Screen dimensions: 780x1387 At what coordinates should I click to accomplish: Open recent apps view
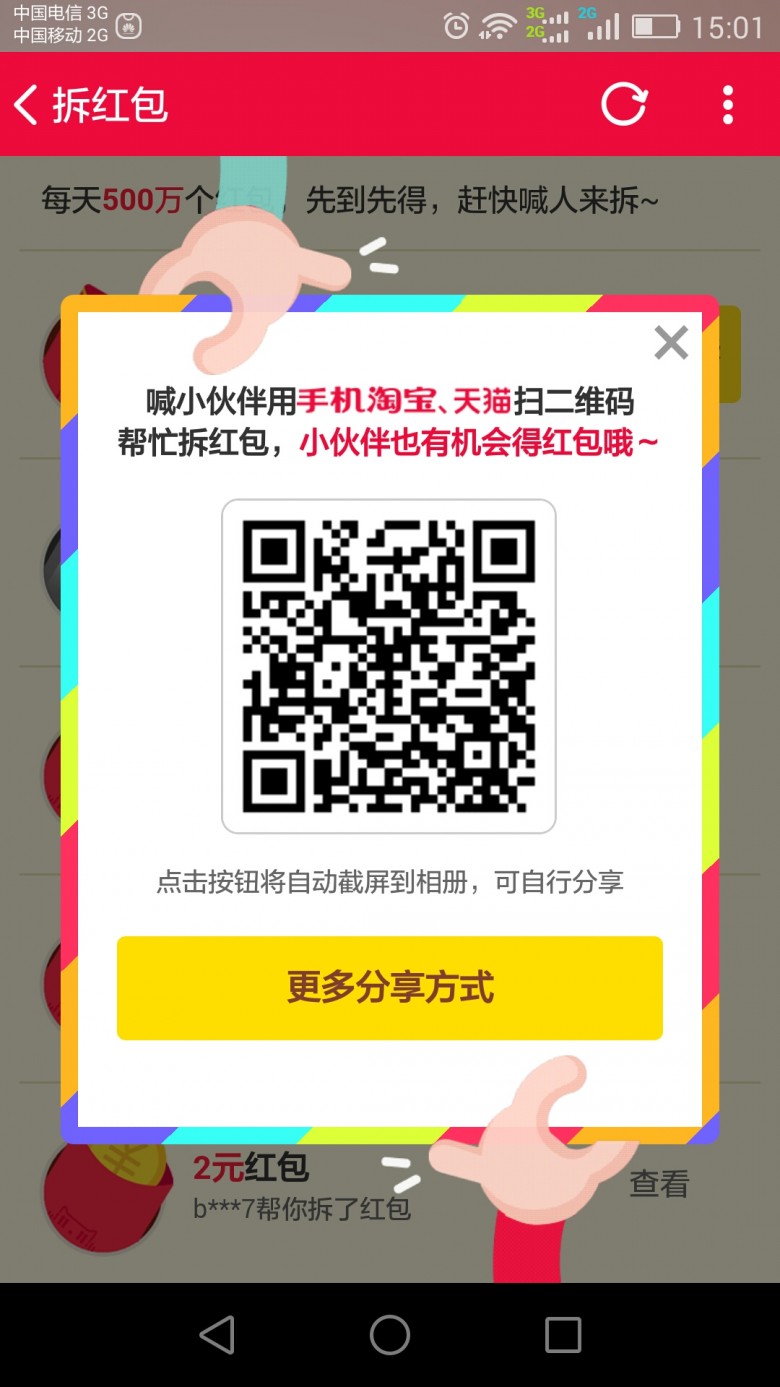click(563, 1334)
